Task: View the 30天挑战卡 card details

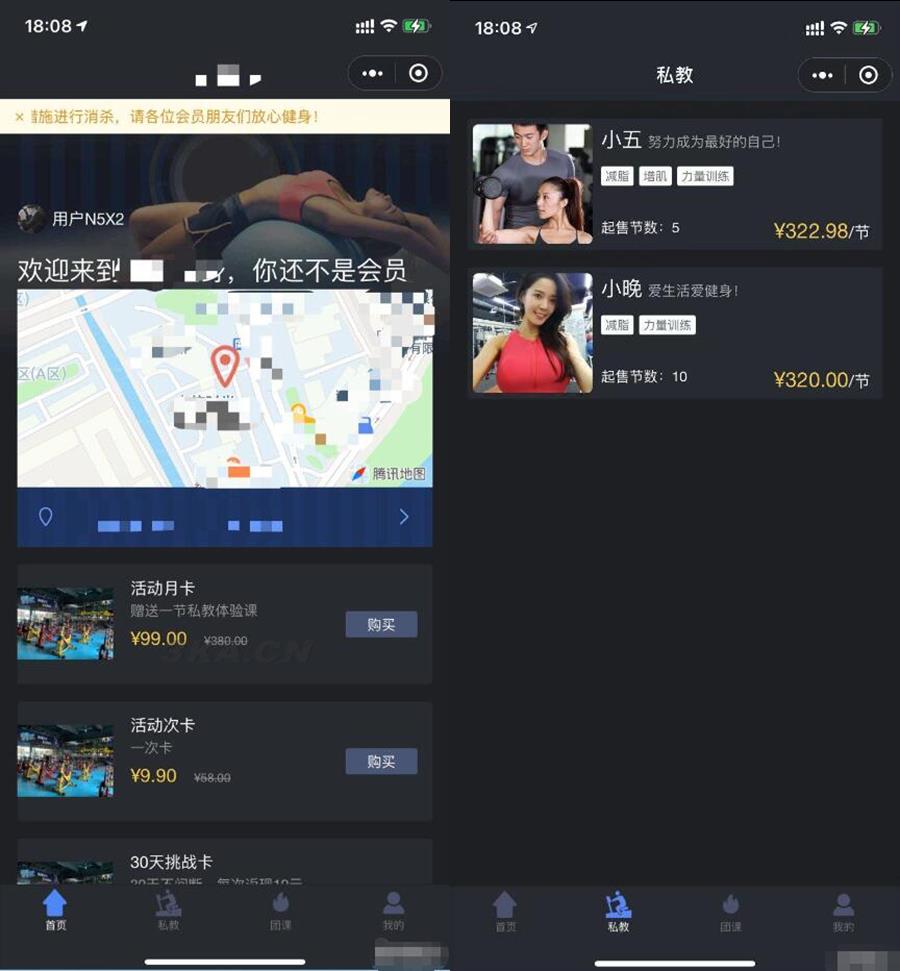Action: [x=225, y=862]
